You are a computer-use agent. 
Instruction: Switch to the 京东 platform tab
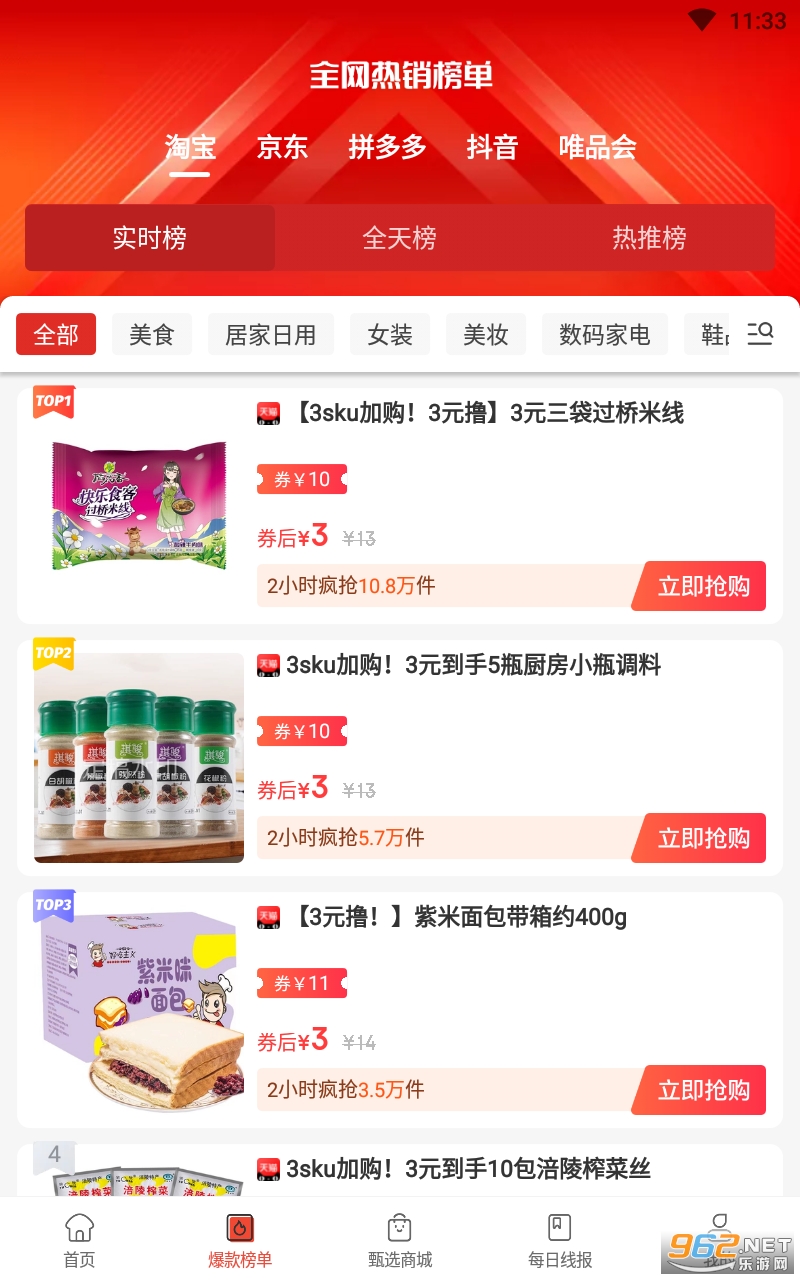pyautogui.click(x=282, y=148)
